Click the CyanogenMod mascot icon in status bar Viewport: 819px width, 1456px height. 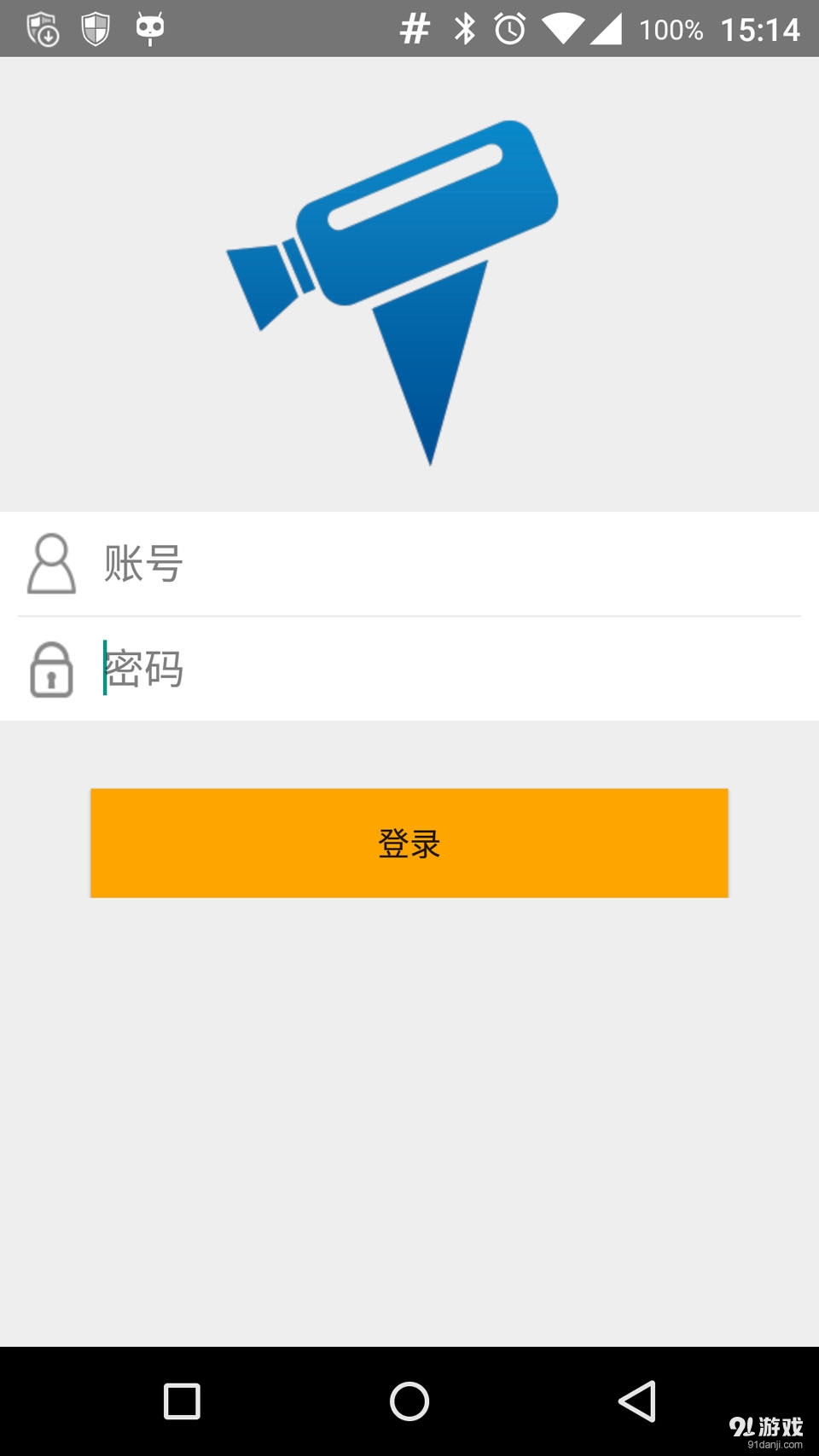point(150,27)
